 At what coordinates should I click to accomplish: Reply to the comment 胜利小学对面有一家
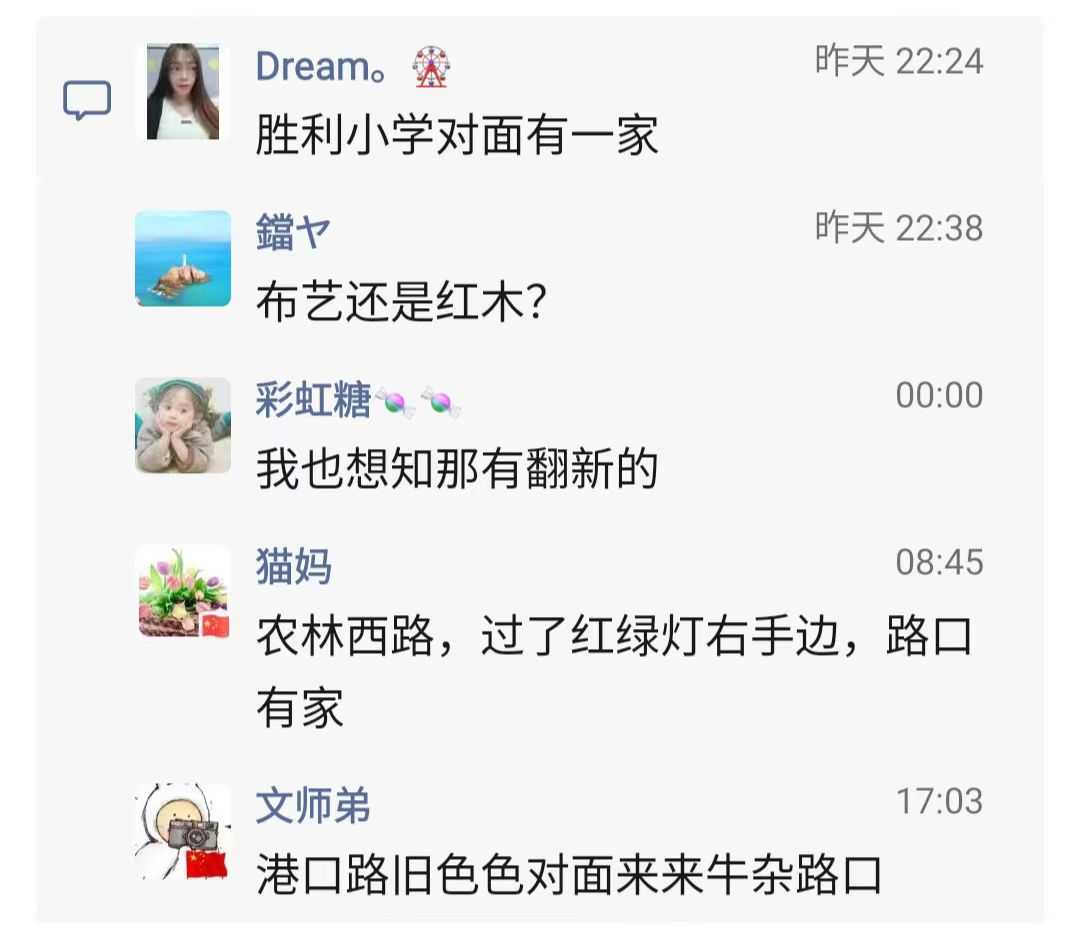[457, 134]
